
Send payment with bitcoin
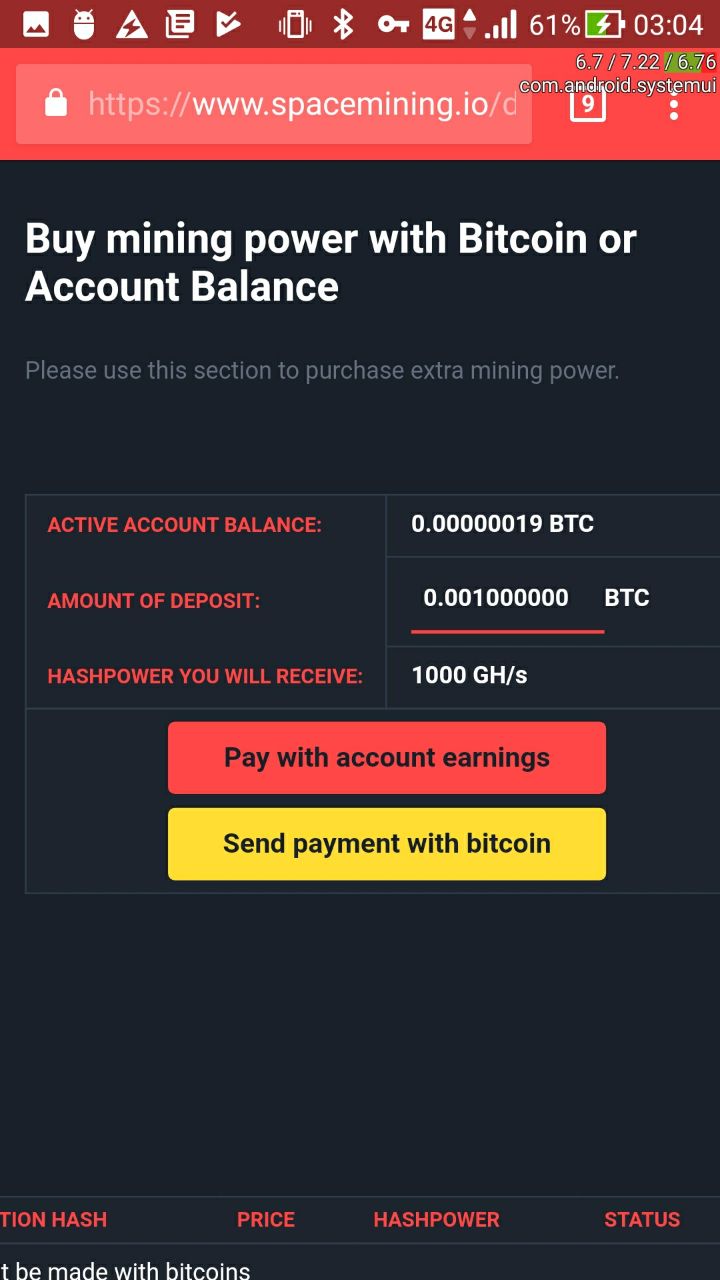(x=387, y=844)
